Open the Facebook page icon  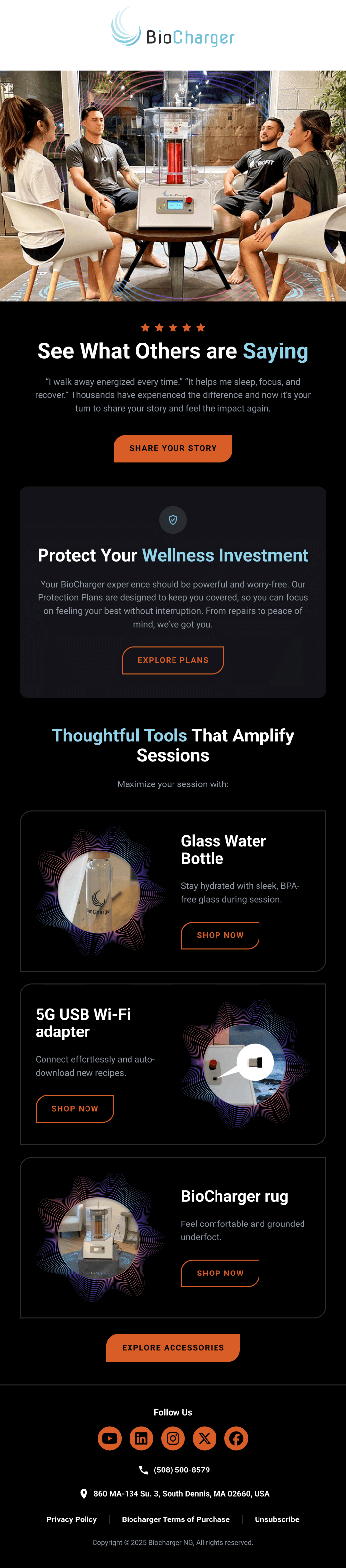pyautogui.click(x=236, y=1438)
